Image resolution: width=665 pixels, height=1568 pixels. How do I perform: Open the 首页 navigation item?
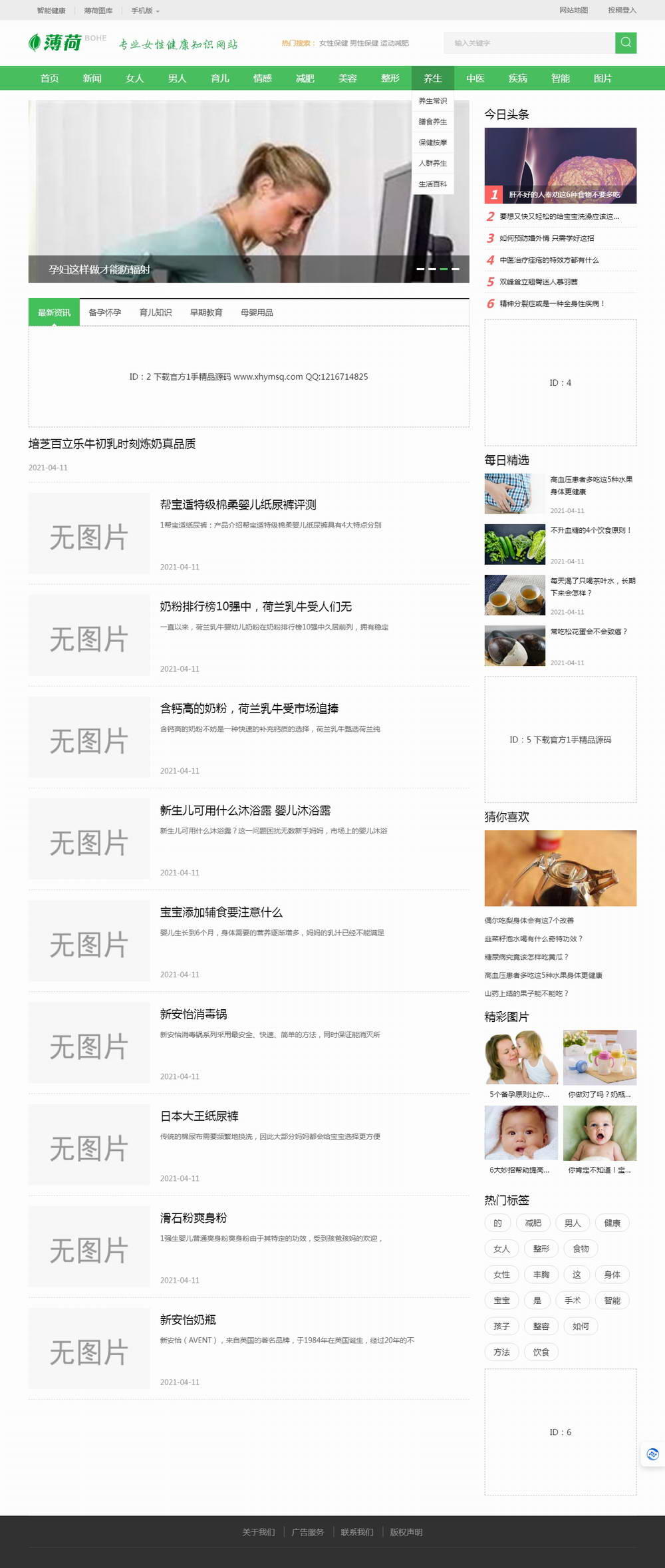[50, 78]
